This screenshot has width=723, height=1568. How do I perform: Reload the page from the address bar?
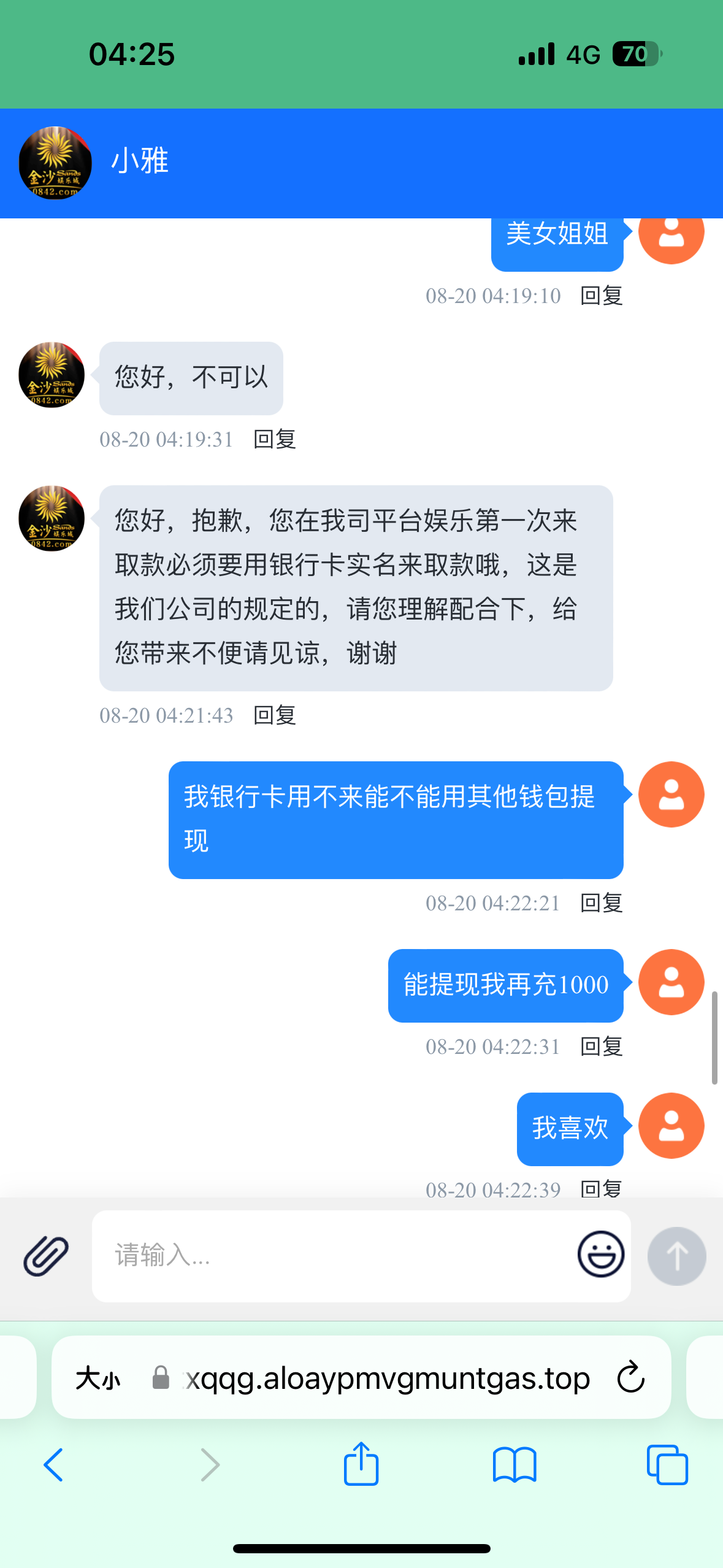coord(630,1378)
